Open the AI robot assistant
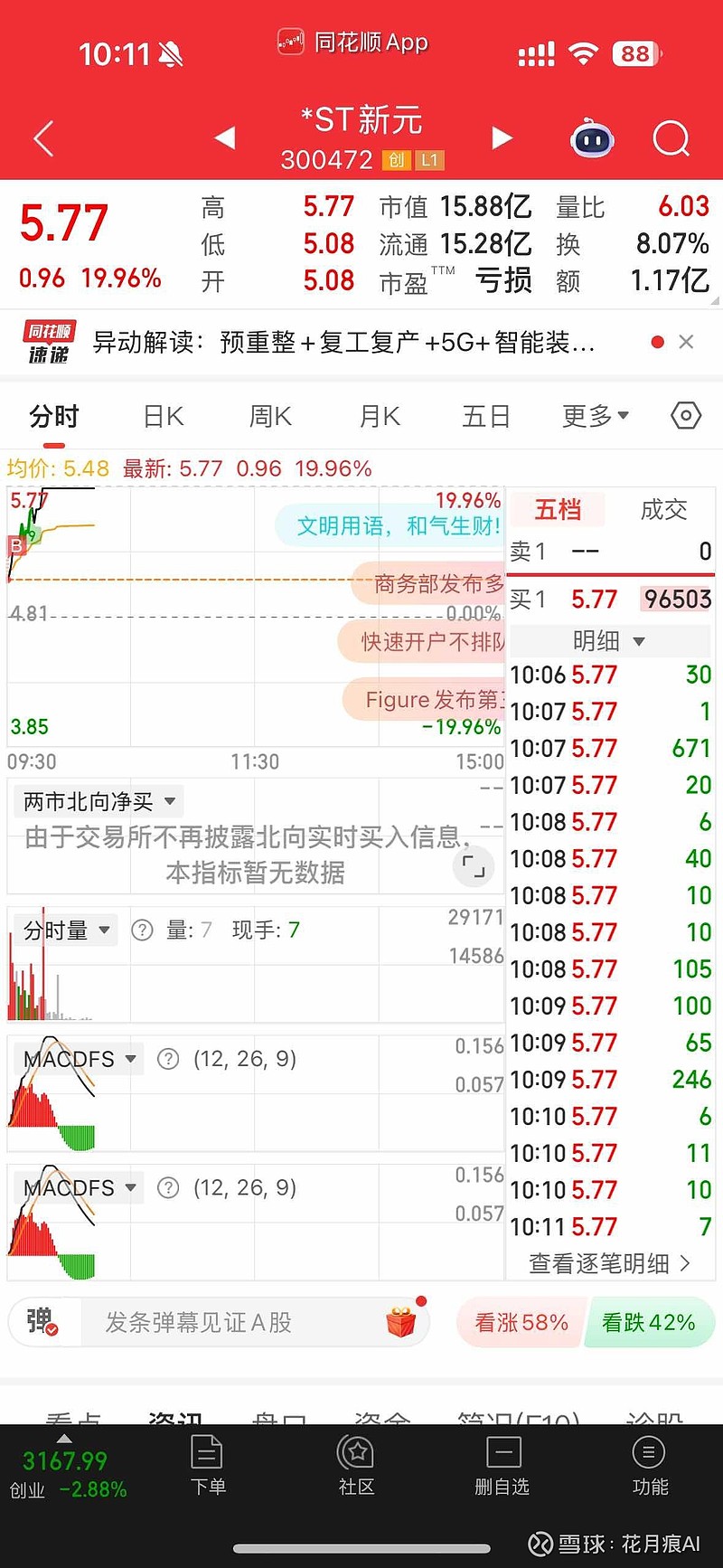 592,139
